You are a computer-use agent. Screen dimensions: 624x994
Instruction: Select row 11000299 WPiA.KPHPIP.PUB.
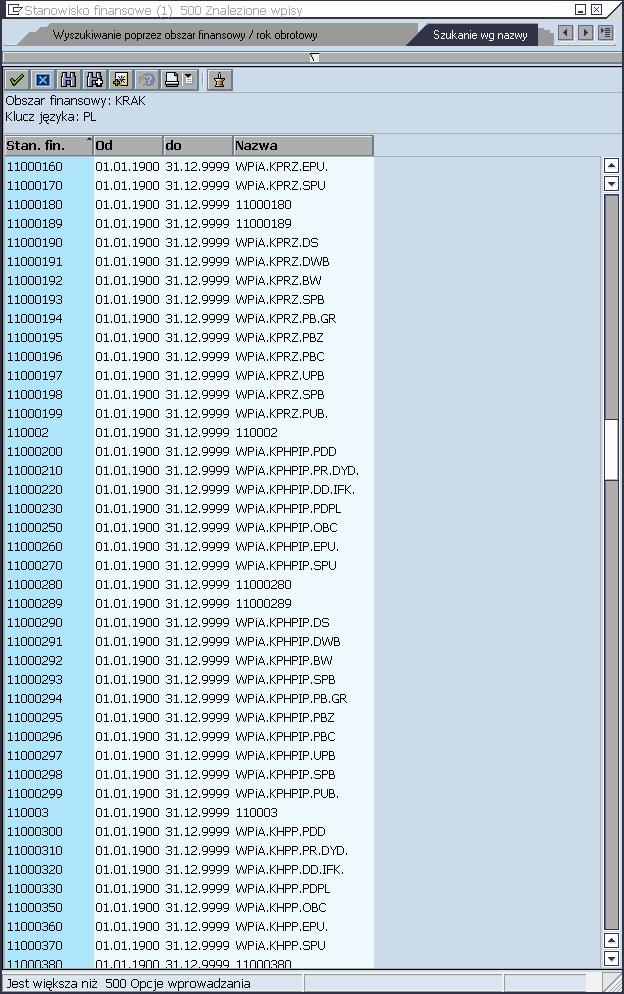[x=34, y=794]
